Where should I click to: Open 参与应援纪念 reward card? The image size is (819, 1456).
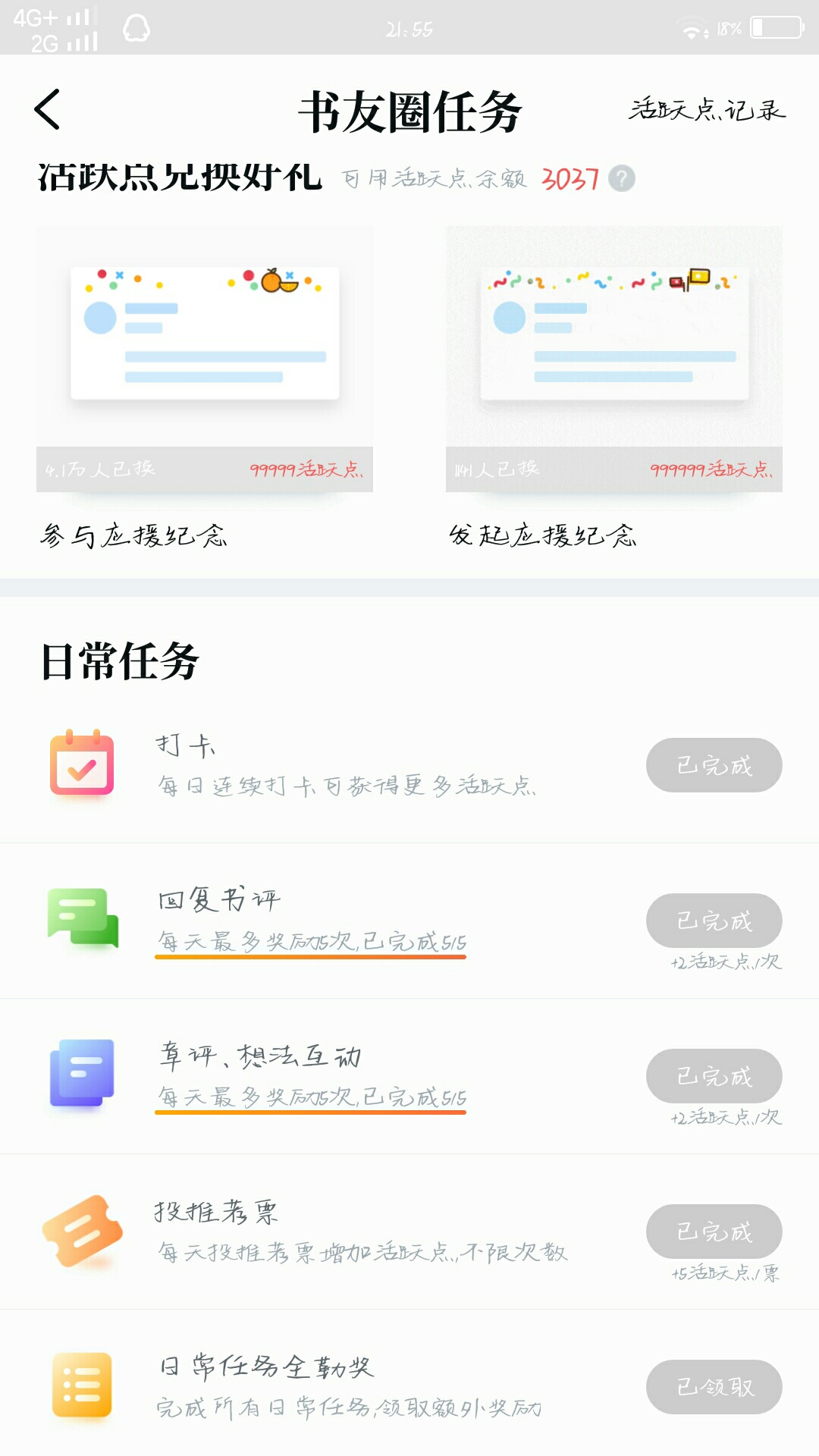click(205, 387)
